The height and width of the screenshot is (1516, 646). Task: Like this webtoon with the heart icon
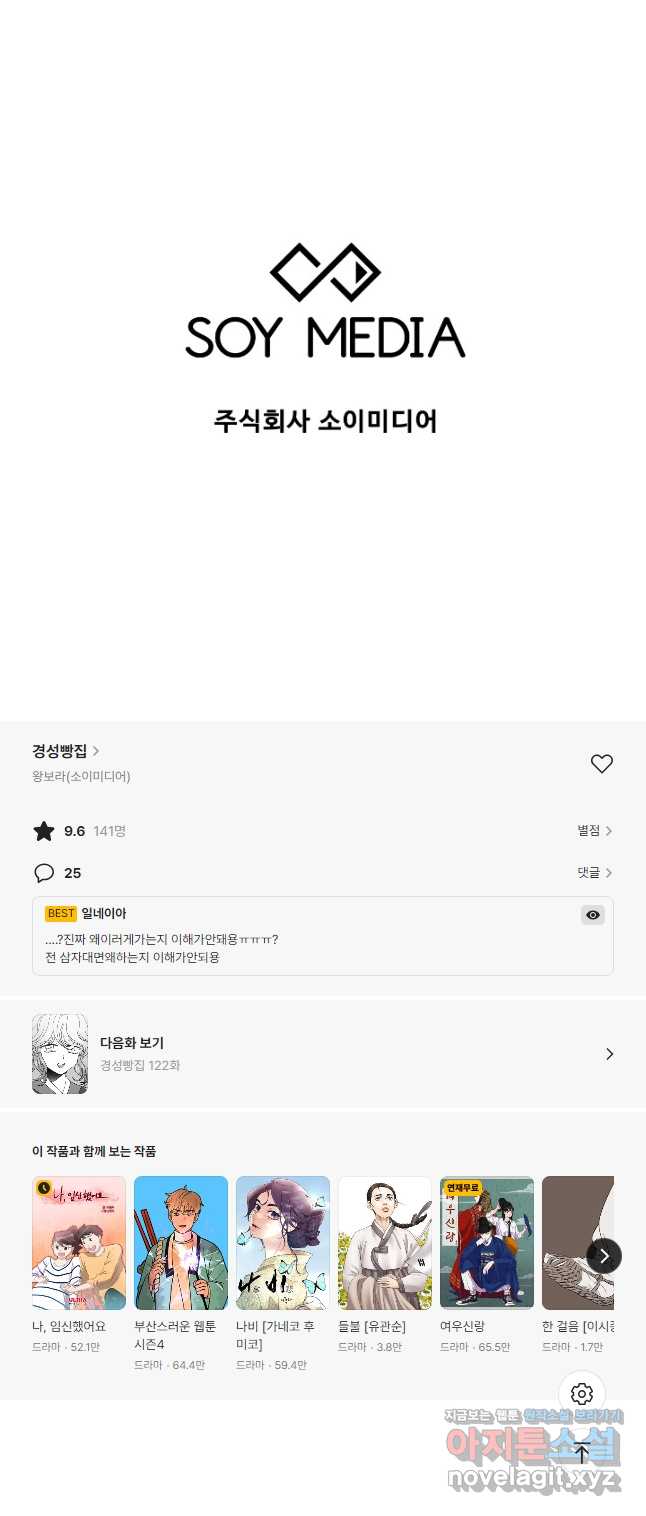601,764
